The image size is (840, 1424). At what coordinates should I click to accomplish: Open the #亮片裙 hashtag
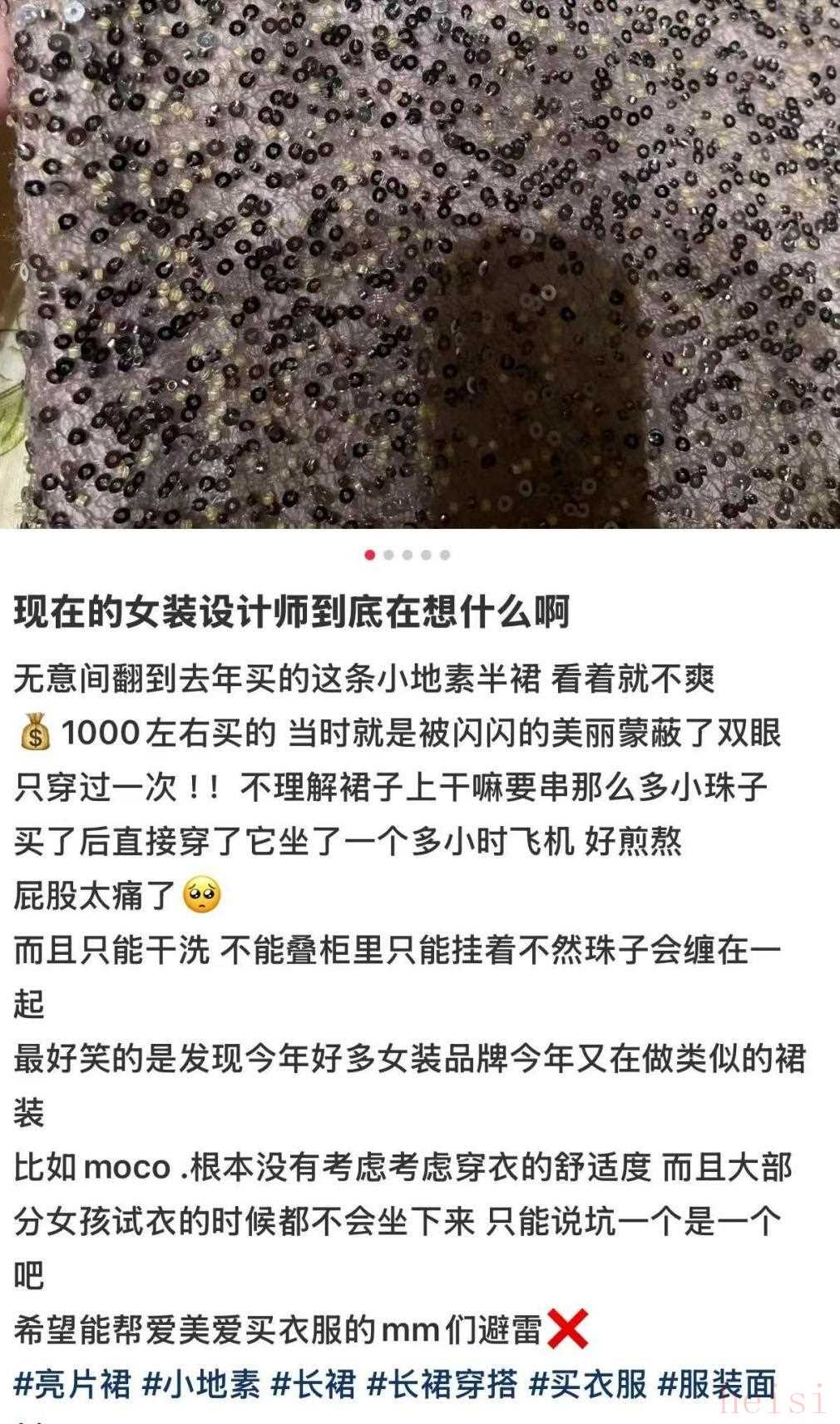click(x=72, y=1385)
